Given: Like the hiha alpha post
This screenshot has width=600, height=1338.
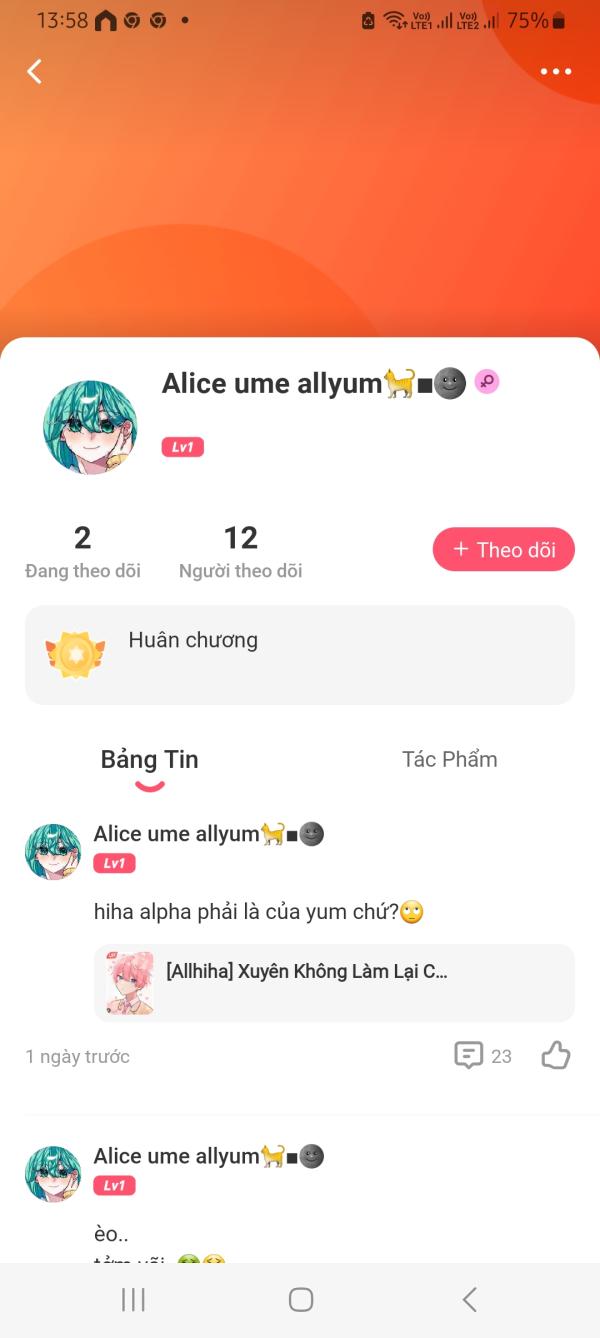Looking at the screenshot, I should 555,1055.
